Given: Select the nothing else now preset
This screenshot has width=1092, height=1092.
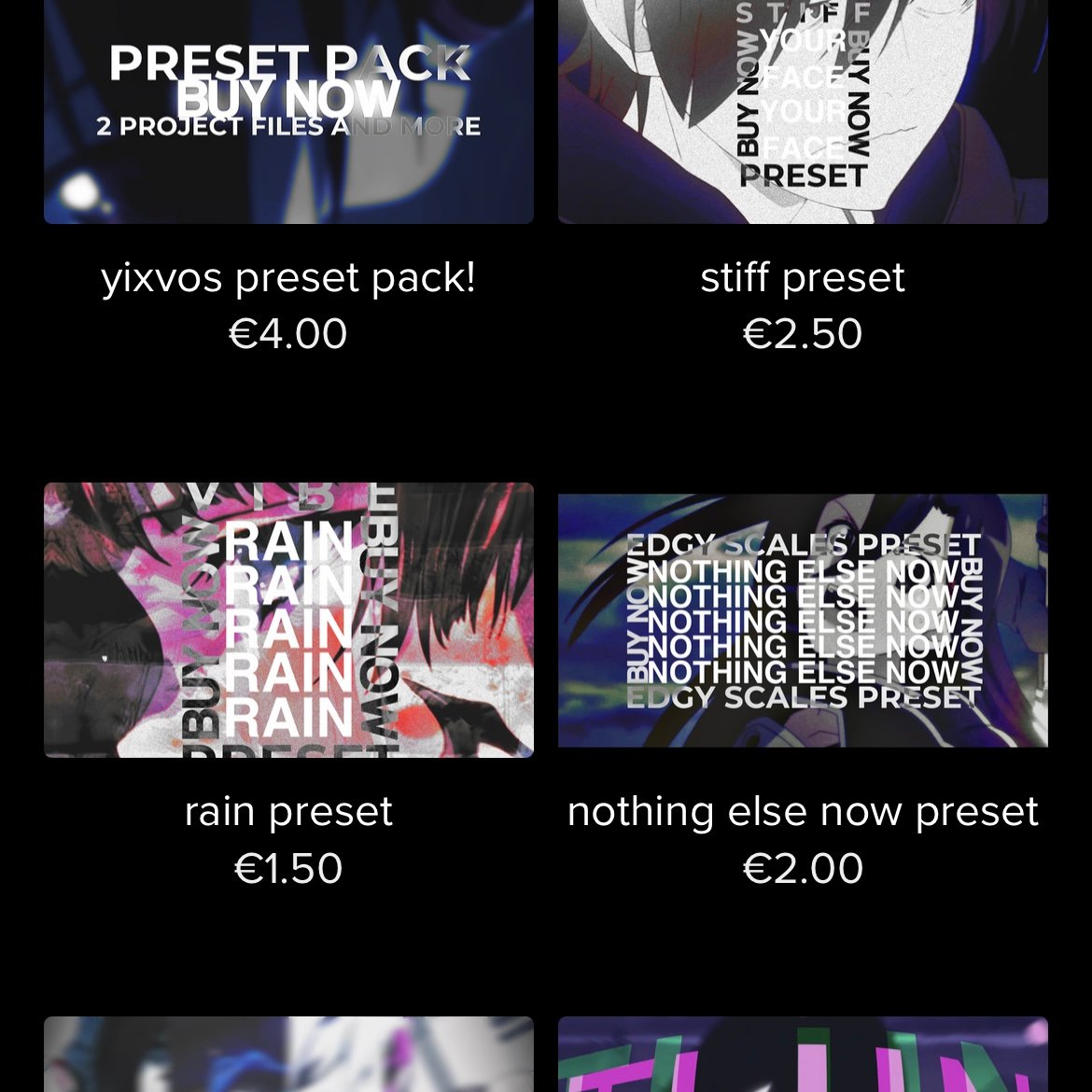Looking at the screenshot, I should [x=803, y=620].
